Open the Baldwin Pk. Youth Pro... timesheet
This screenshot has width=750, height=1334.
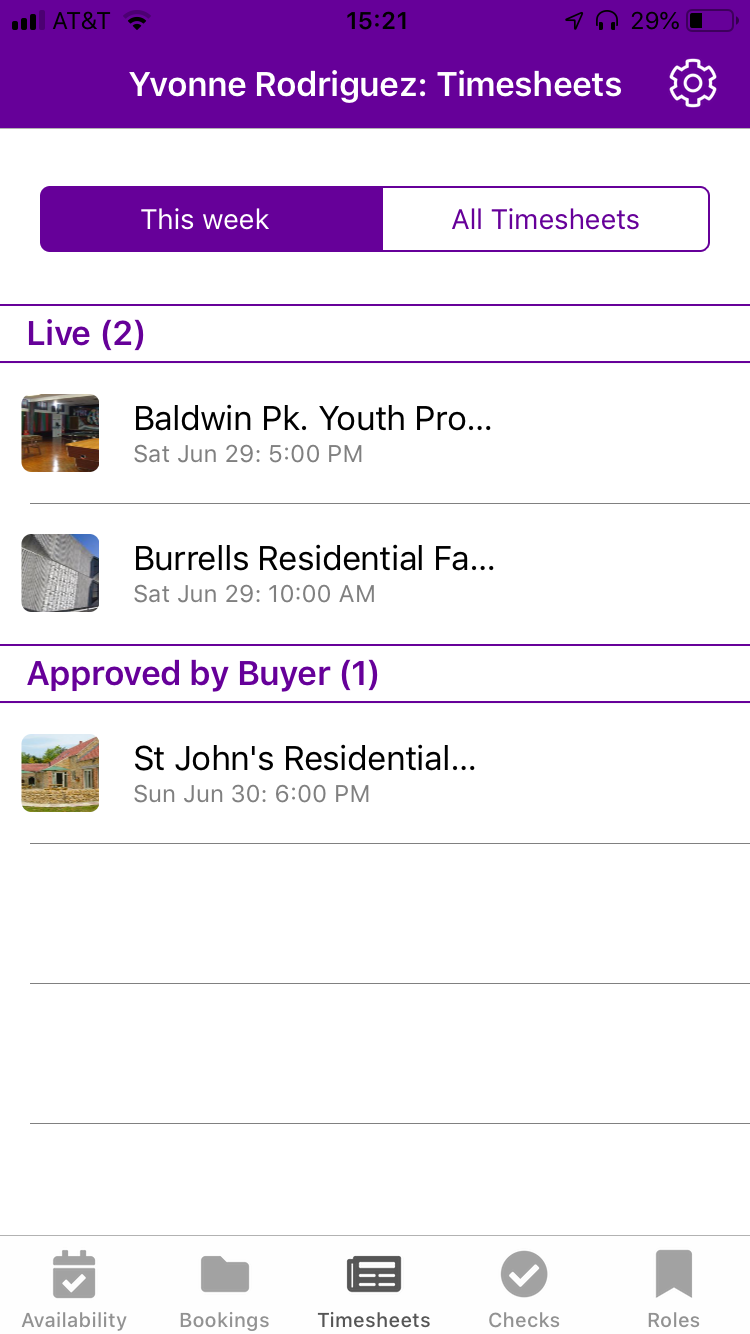[x=312, y=433]
